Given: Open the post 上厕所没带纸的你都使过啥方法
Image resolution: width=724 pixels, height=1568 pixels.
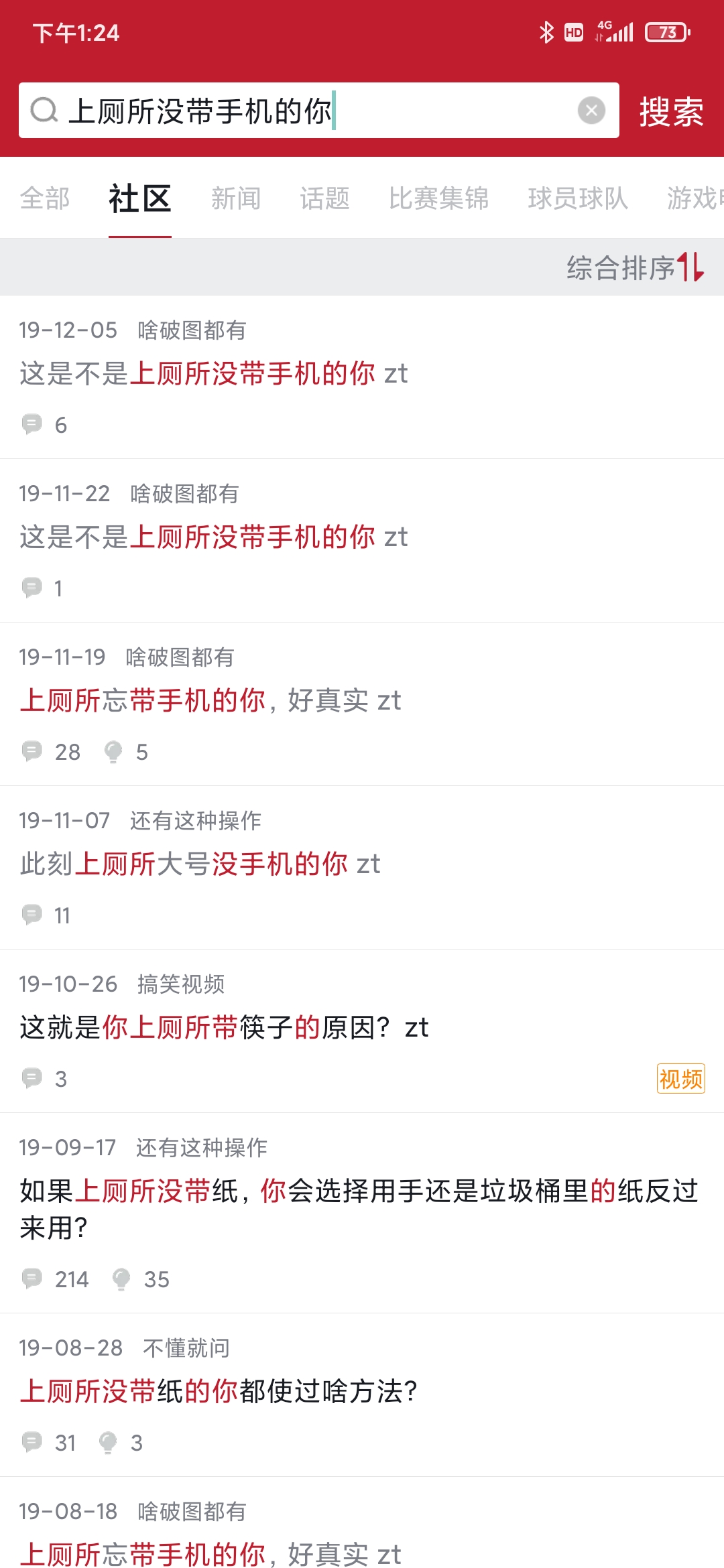Looking at the screenshot, I should click(362, 1395).
